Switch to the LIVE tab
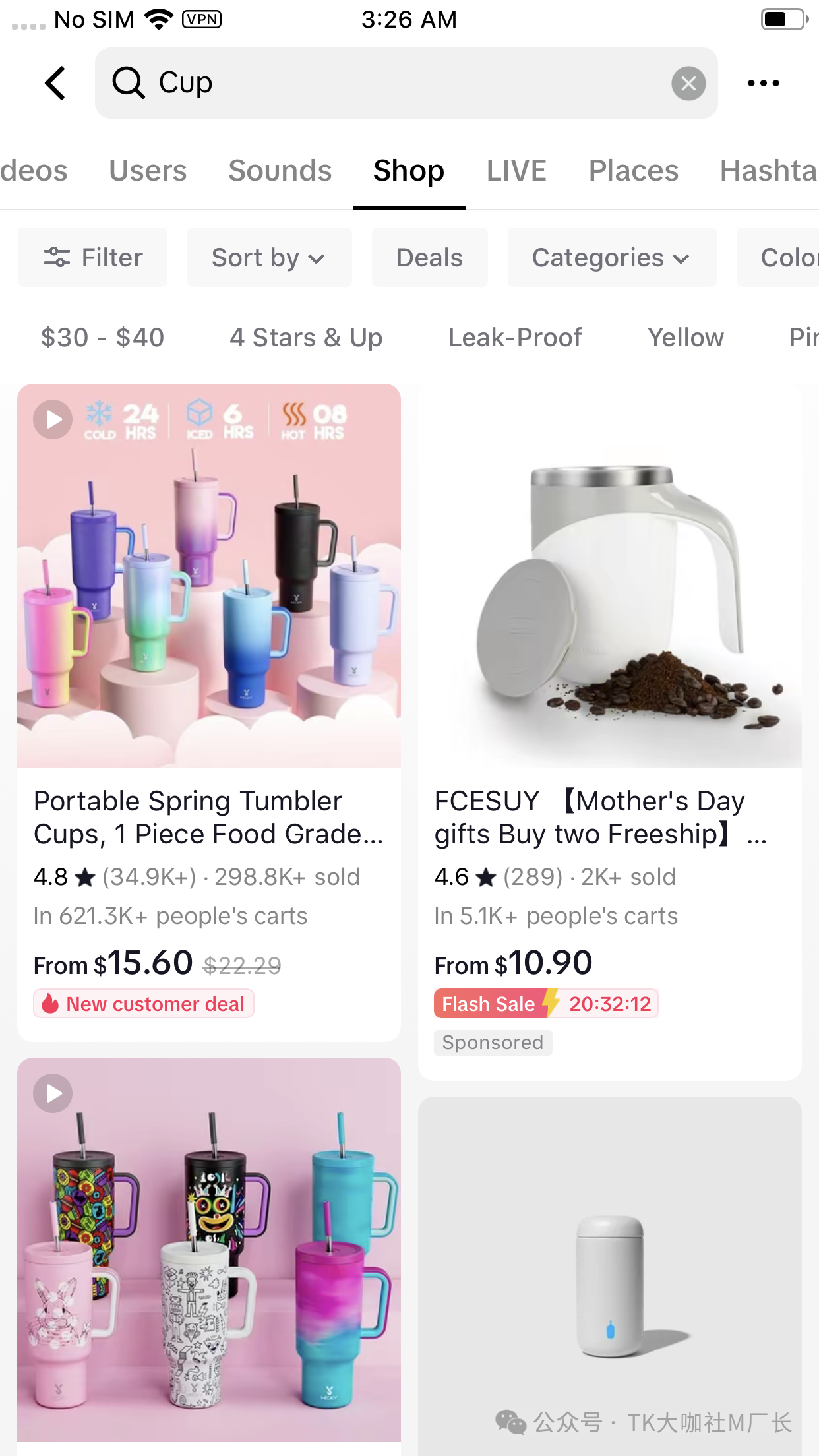This screenshot has height=1456, width=819. (x=516, y=171)
